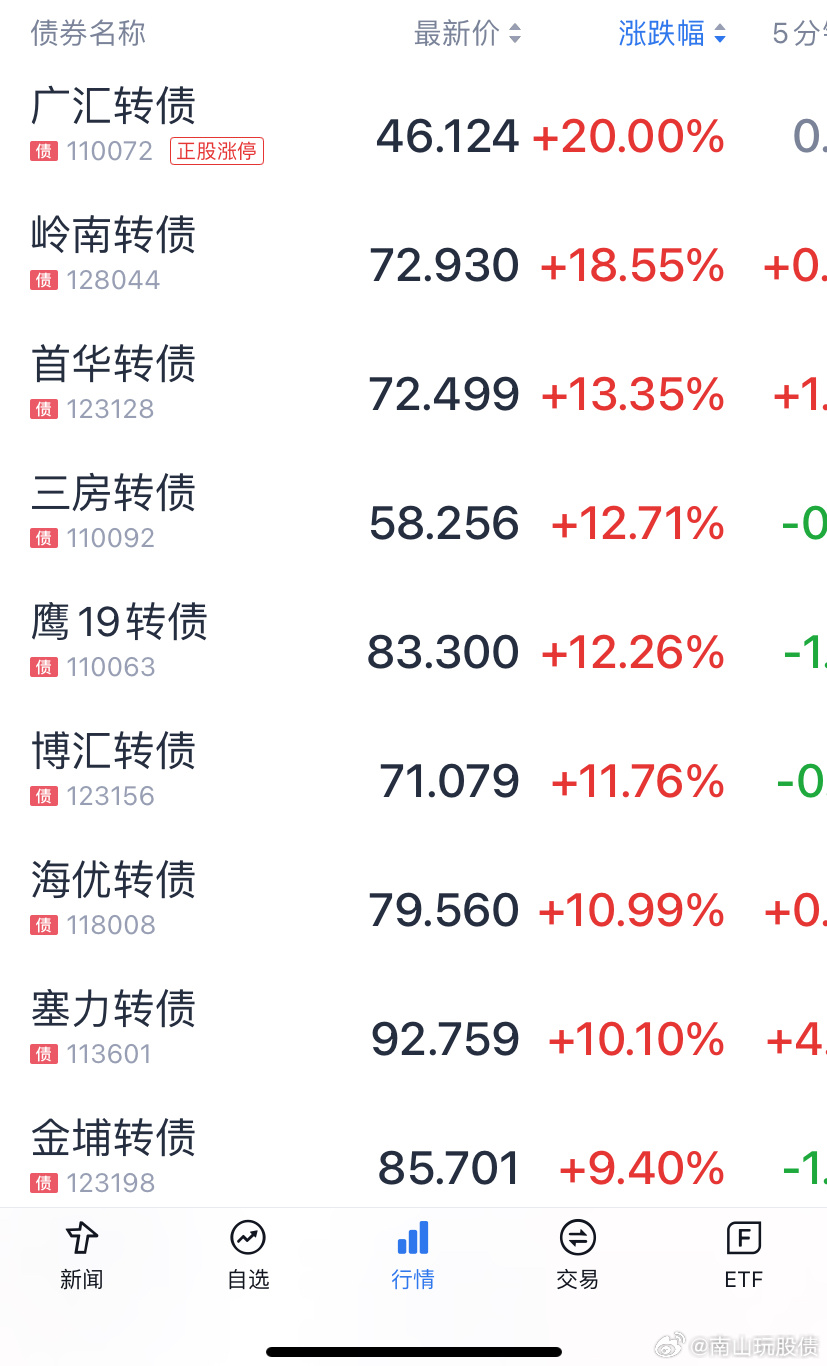827x1366 pixels.
Task: Open the 交易 tab
Action: pos(577,1254)
